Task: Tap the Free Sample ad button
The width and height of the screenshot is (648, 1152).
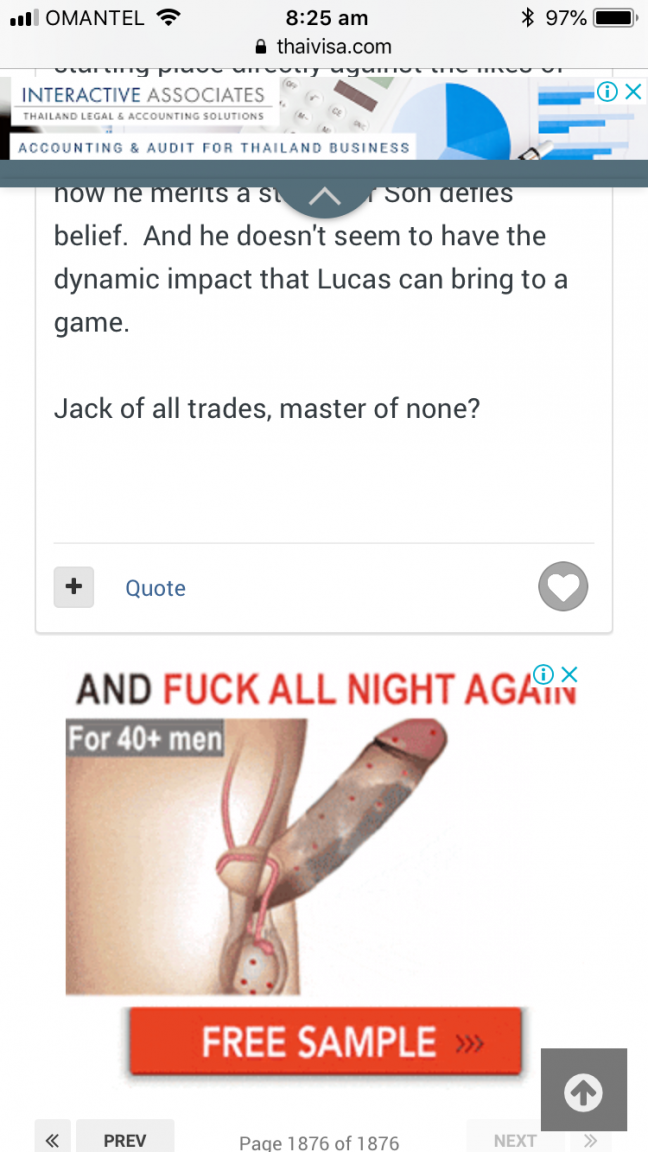Action: click(x=325, y=1042)
